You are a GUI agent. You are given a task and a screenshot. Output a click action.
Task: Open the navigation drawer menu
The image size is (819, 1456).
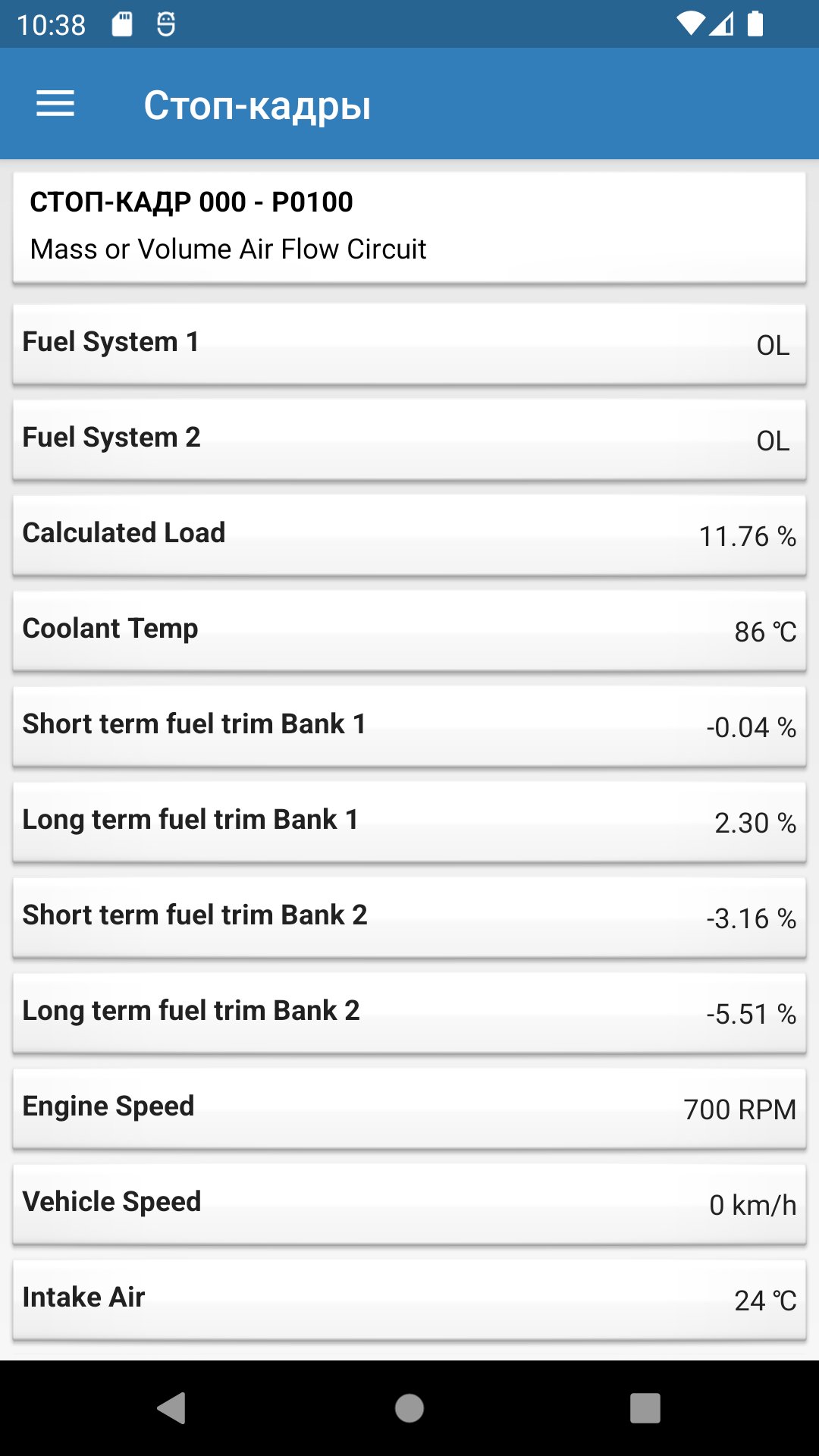click(x=55, y=104)
